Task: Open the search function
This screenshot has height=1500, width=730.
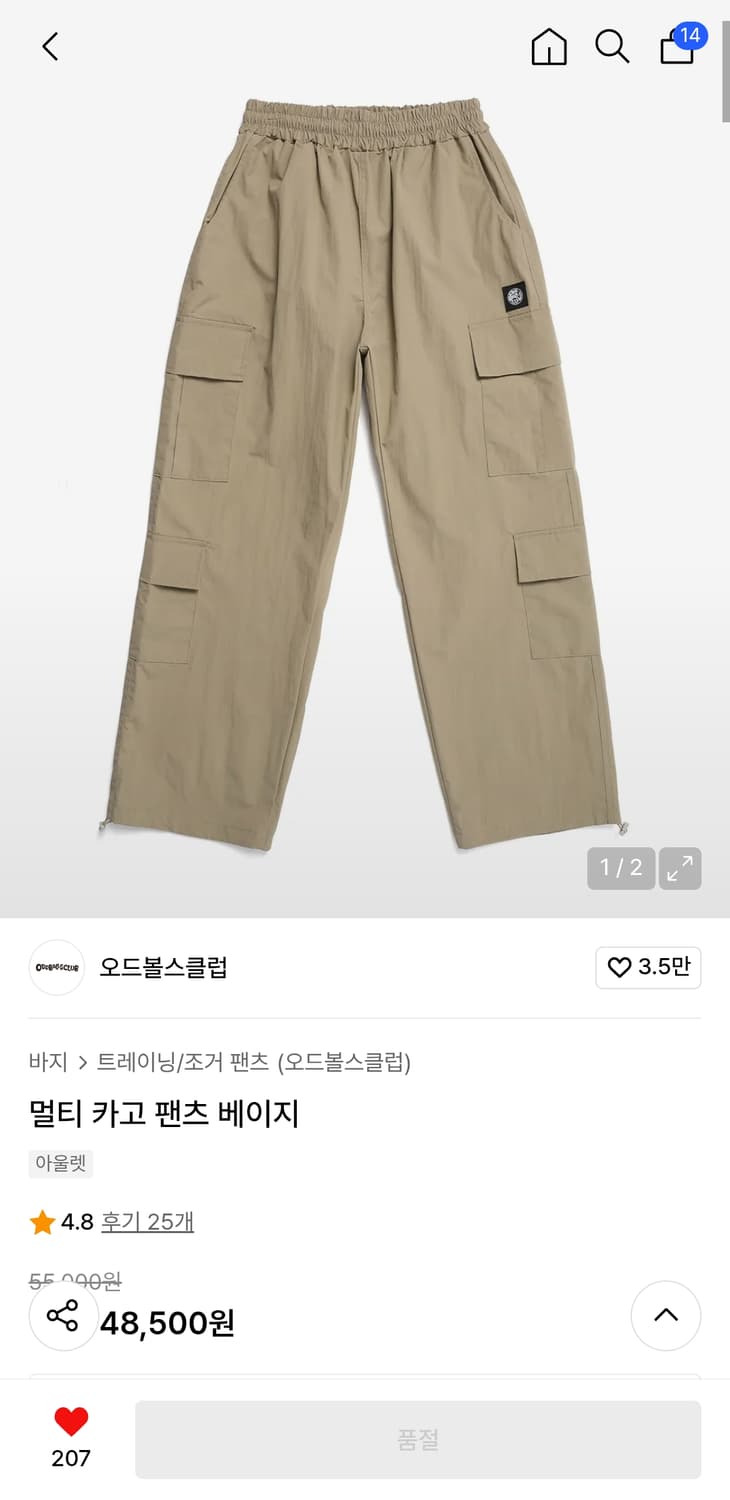Action: (x=611, y=46)
